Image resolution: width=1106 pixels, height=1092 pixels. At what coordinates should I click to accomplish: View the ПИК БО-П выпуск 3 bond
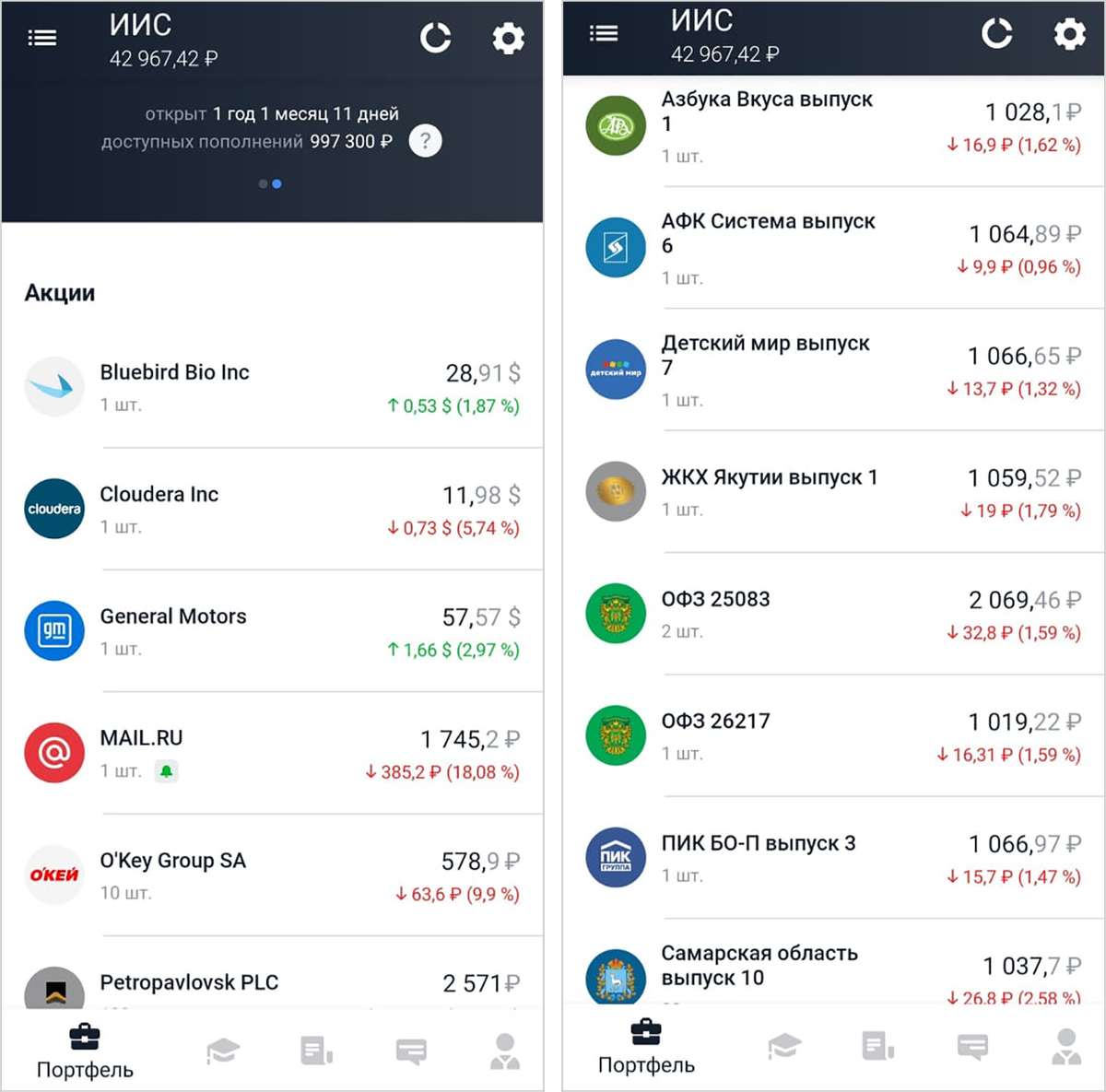coord(832,857)
